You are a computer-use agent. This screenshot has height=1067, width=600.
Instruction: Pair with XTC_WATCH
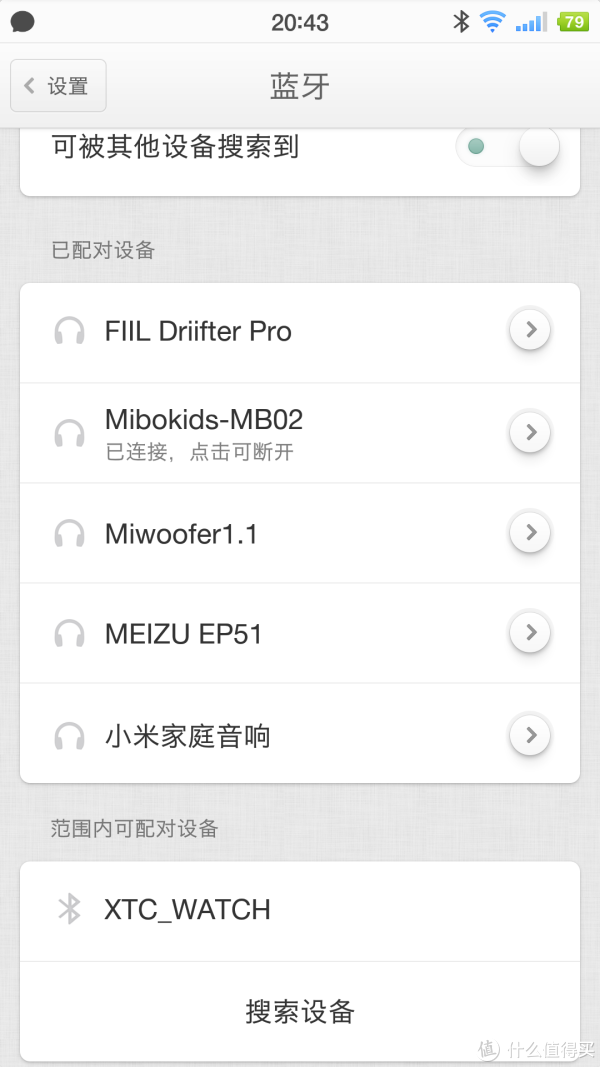point(300,912)
